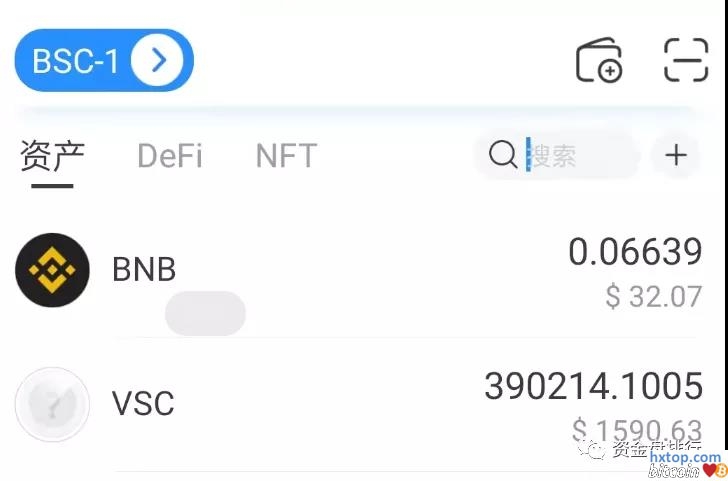Add a new token with plus button

676,156
